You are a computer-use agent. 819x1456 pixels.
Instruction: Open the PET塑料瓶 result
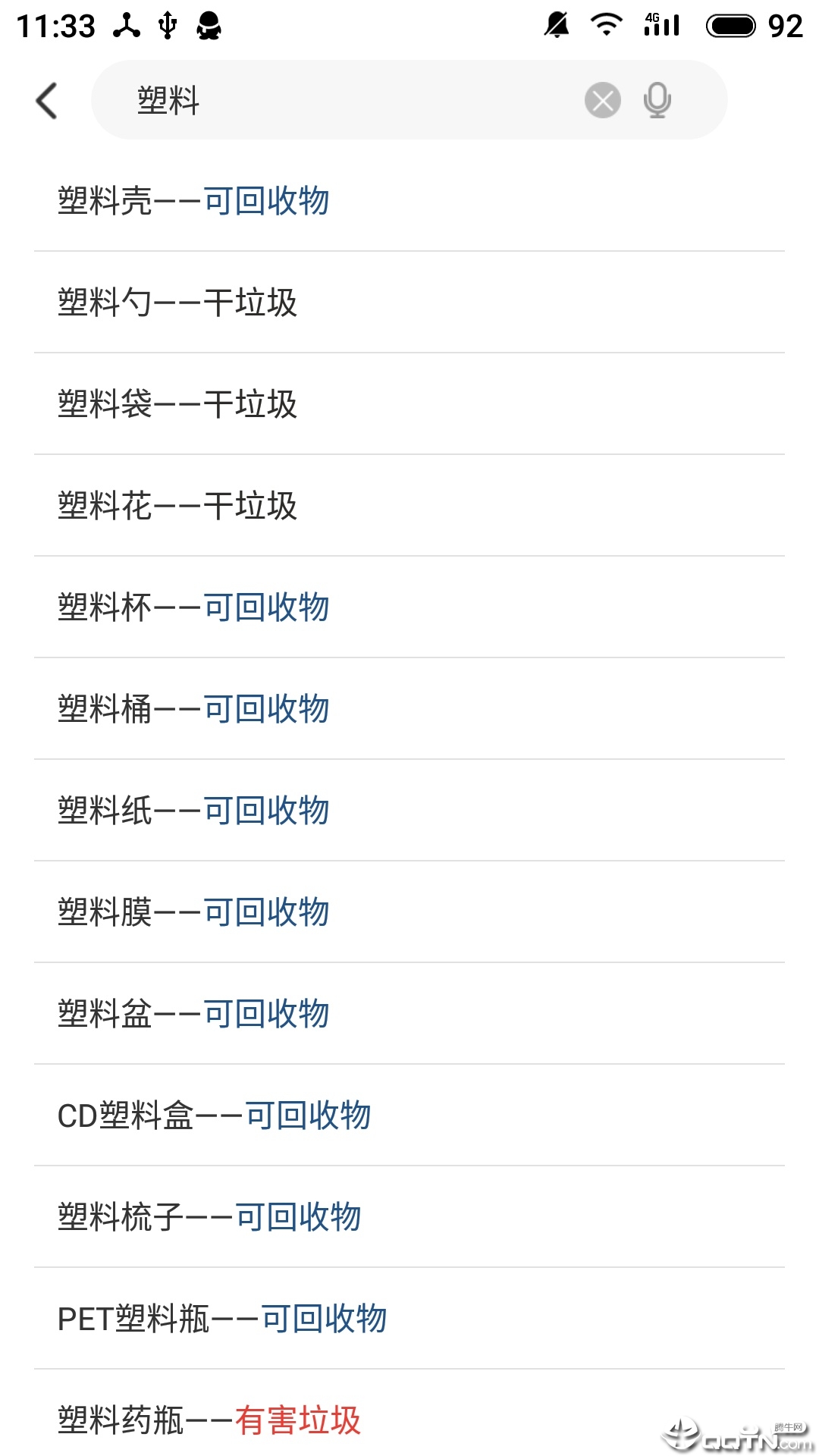(224, 1319)
